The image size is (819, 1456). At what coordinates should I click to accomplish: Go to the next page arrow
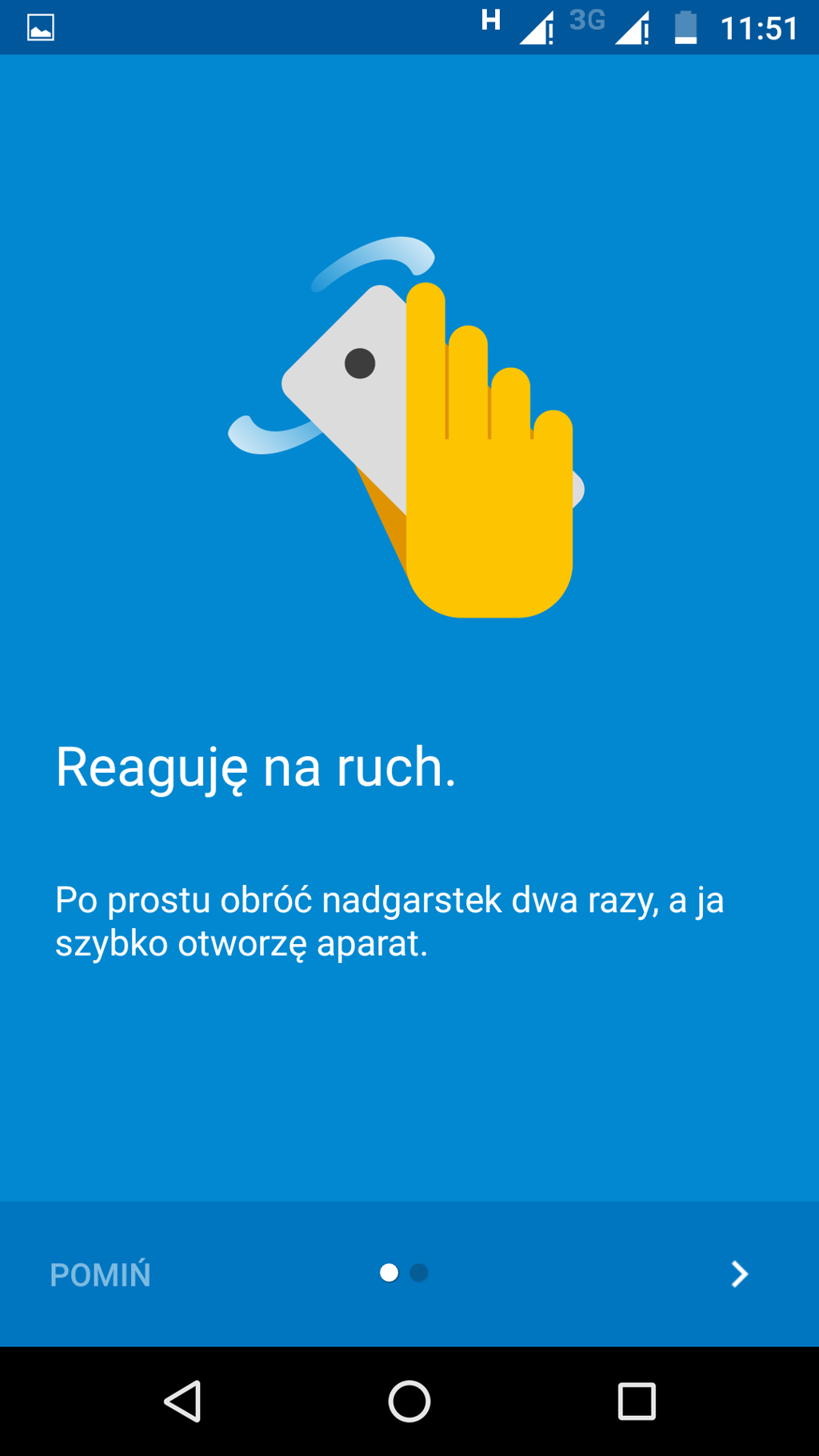(x=739, y=1274)
